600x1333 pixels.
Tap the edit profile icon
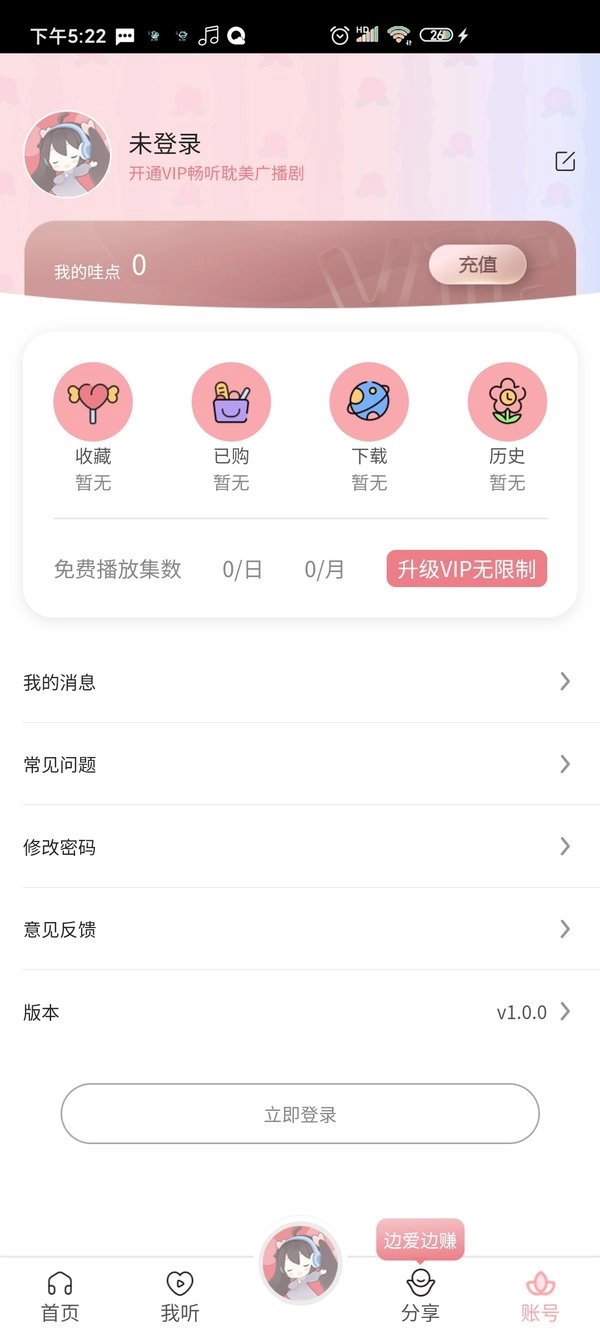565,161
